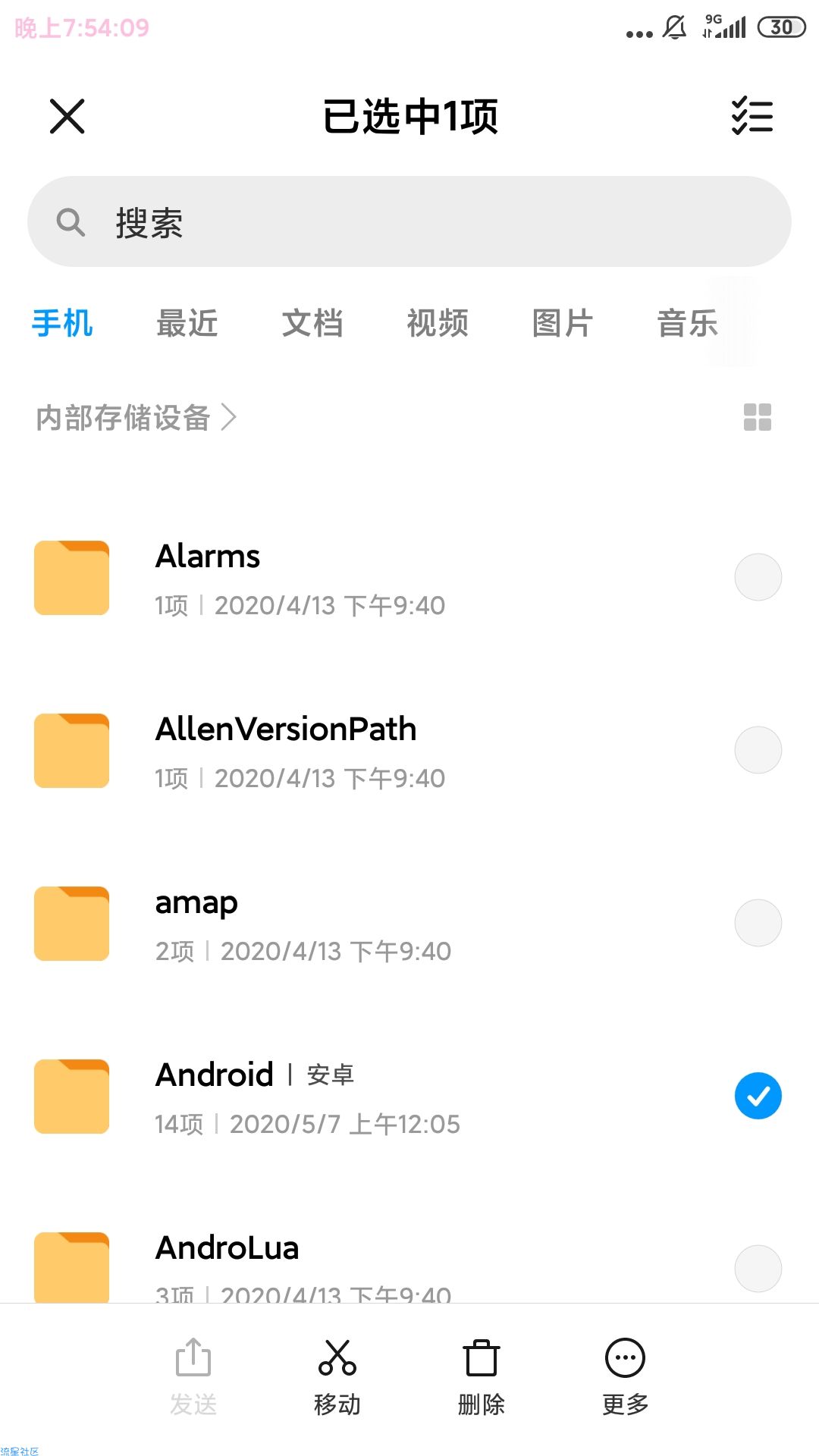Close the selection mode with the X icon
Viewport: 819px width, 1456px height.
click(x=67, y=117)
